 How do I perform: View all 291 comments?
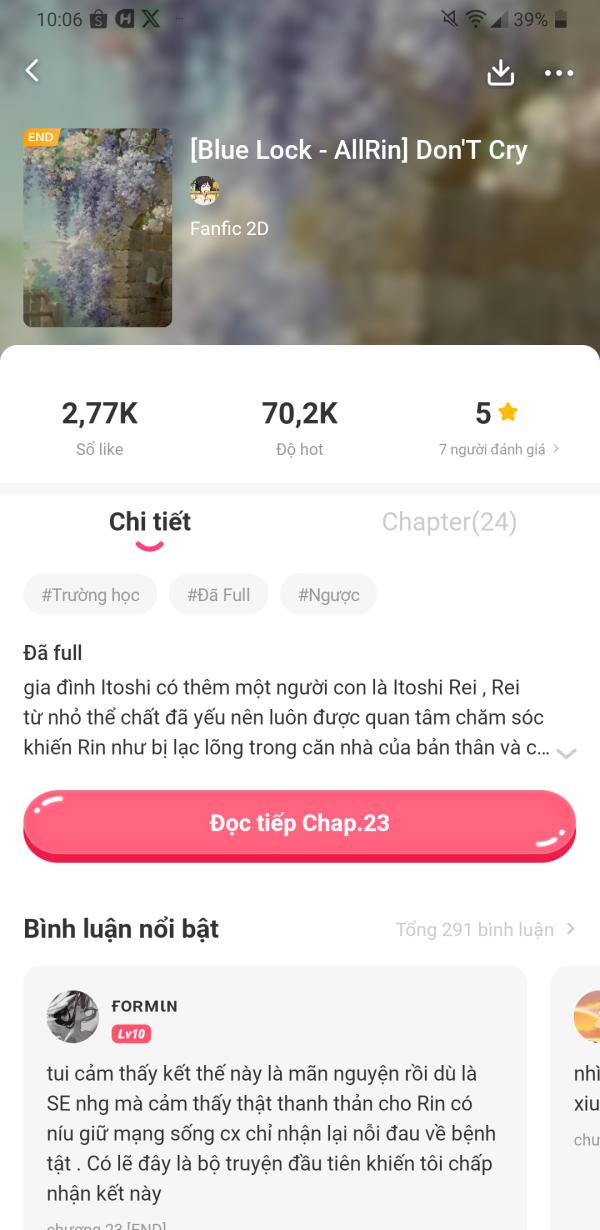point(486,930)
